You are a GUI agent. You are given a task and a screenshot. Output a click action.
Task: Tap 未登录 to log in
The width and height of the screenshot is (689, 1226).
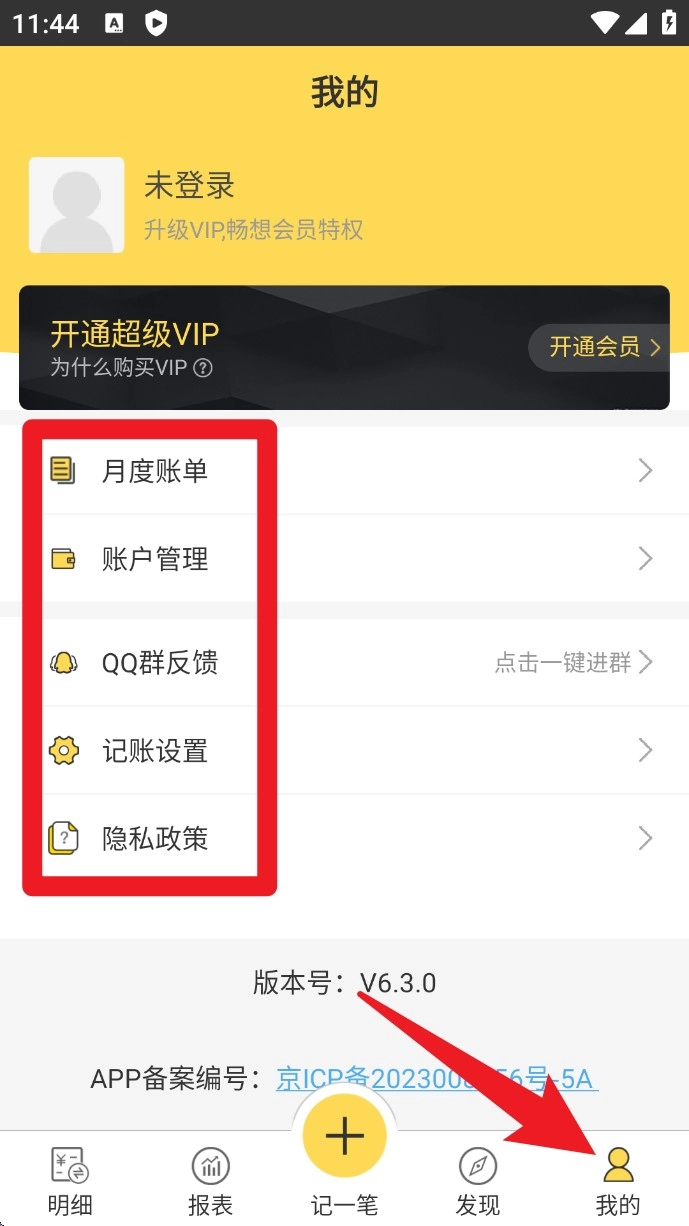tap(190, 185)
